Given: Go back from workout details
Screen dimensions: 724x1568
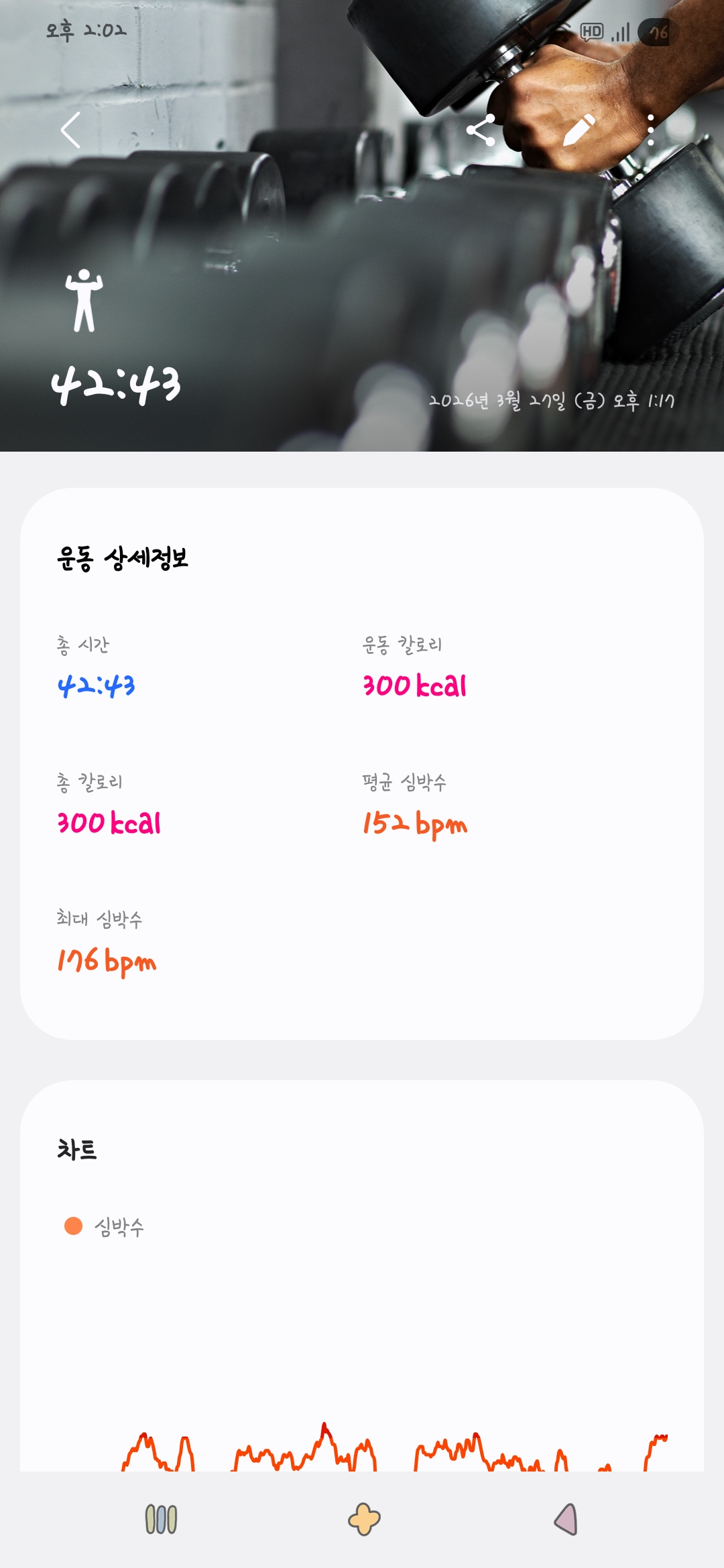Looking at the screenshot, I should coord(71,130).
